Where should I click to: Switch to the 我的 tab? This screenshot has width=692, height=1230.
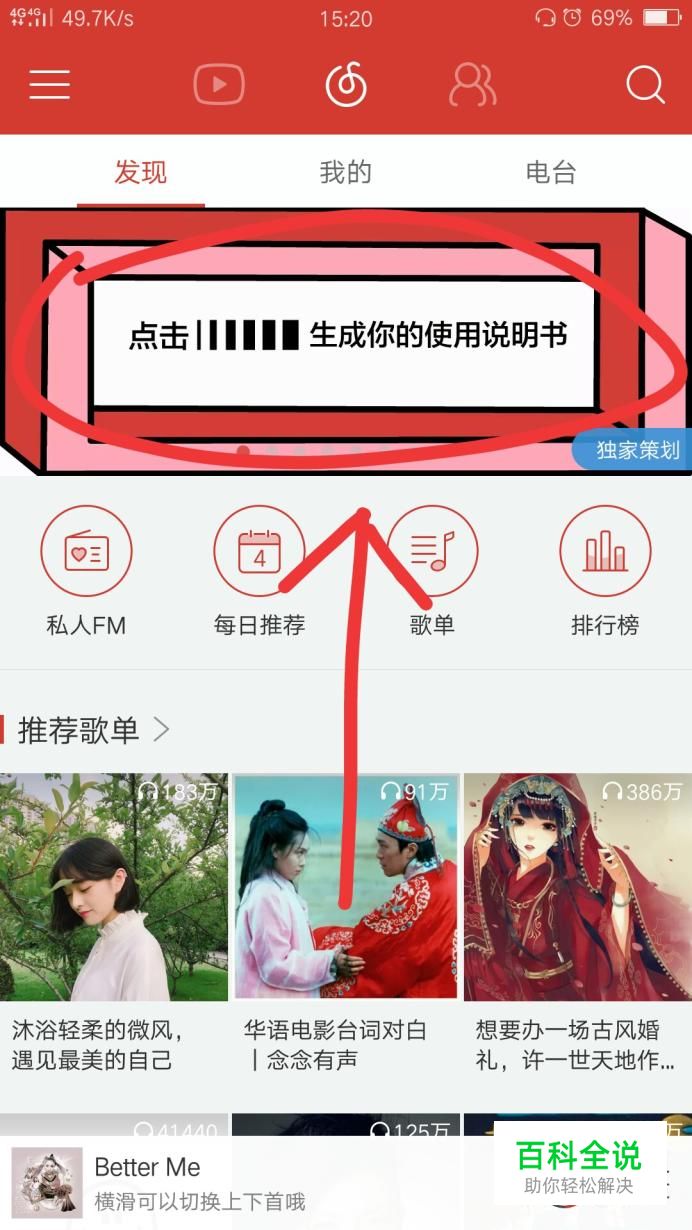[346, 172]
